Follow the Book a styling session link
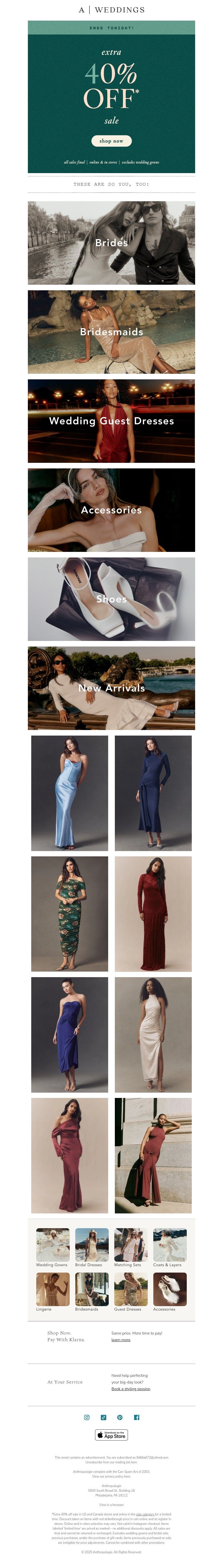Viewport: 223px width, 1568px height. coord(130,1389)
